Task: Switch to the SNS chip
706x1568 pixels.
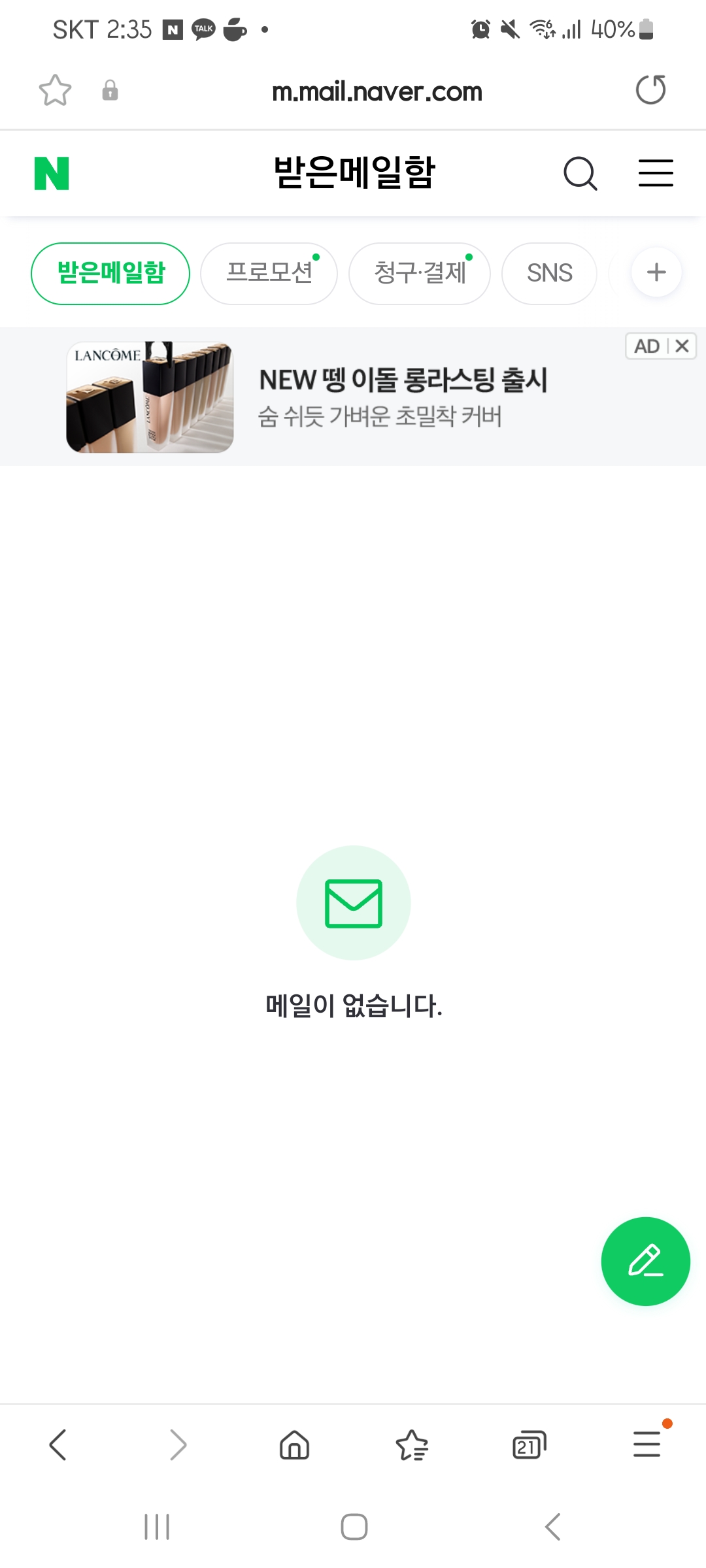Action: [549, 273]
